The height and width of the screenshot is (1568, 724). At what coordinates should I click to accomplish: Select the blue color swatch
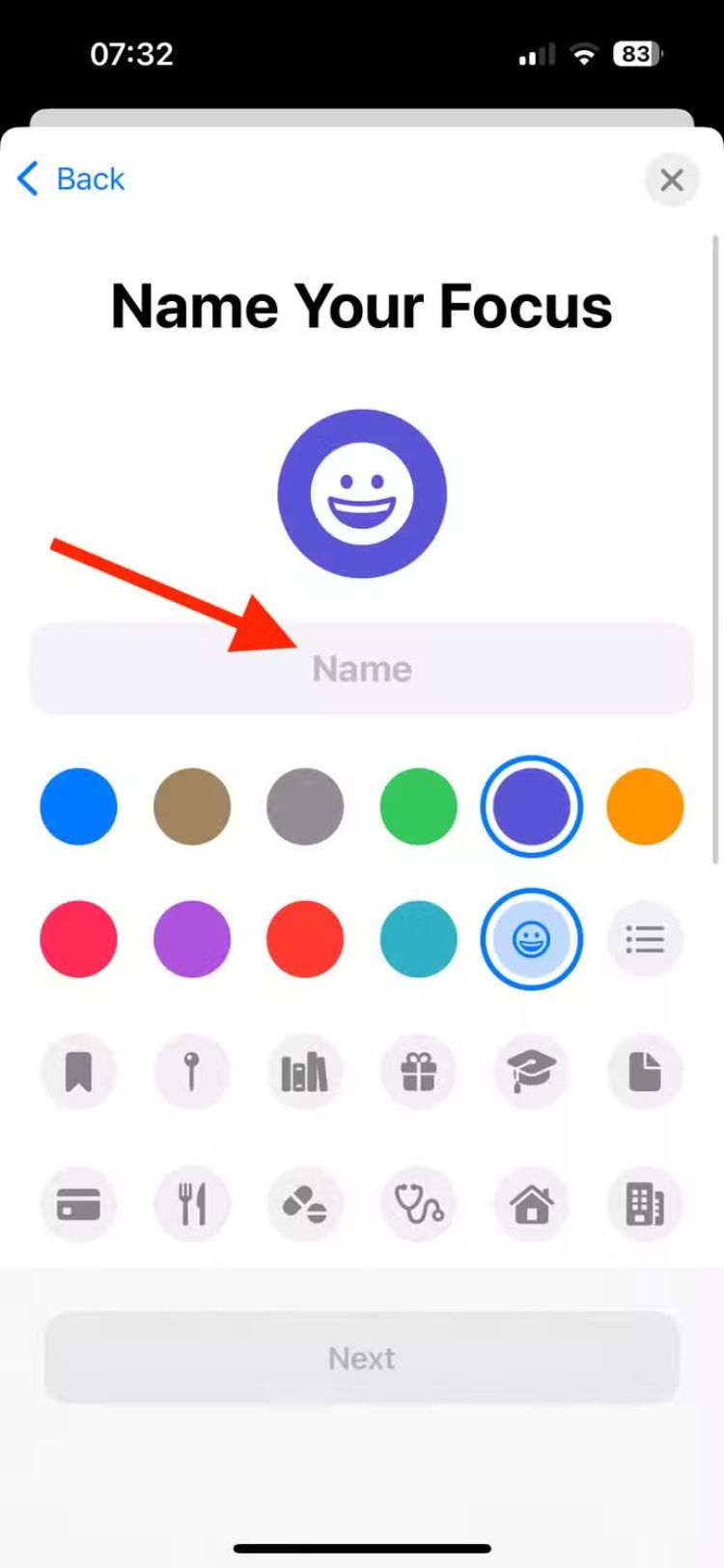click(78, 807)
